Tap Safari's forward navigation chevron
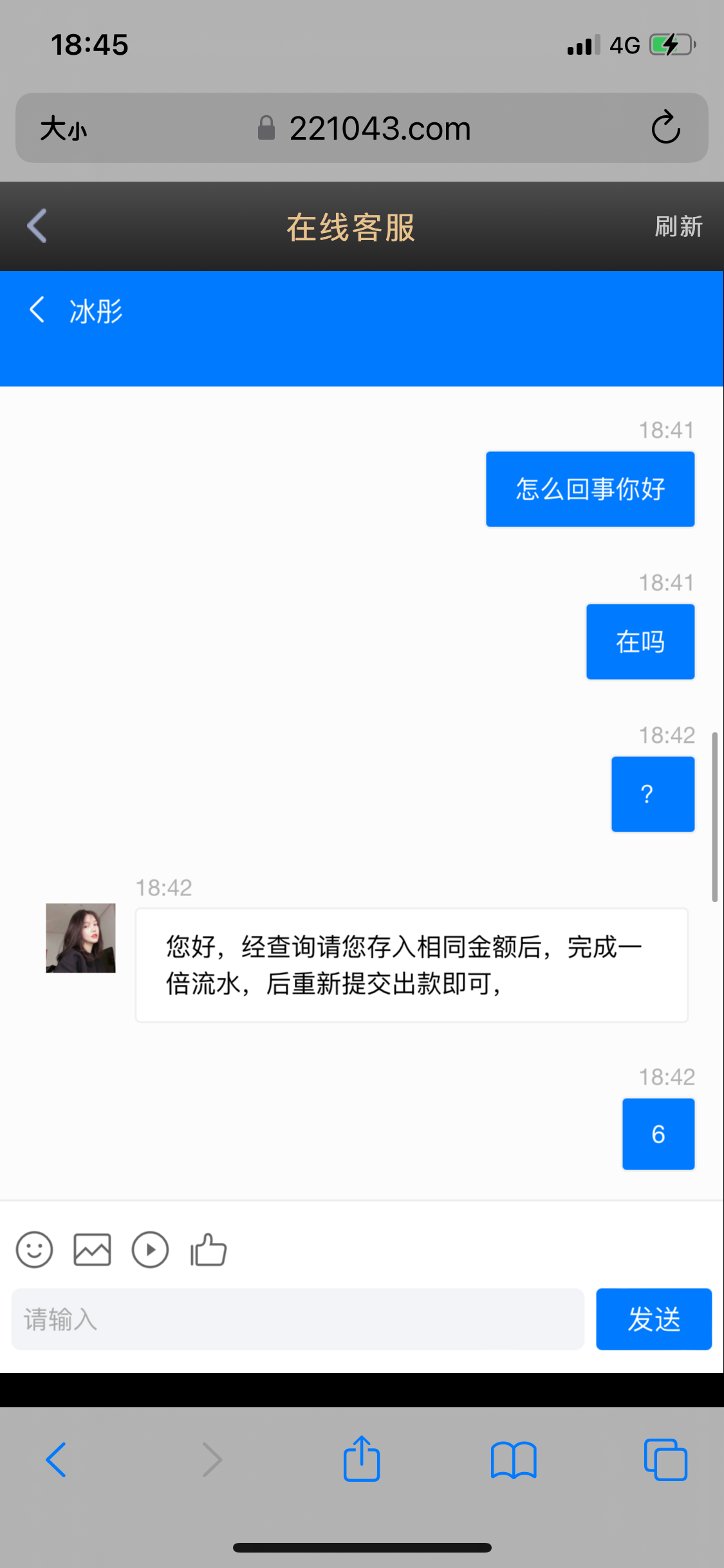724x1568 pixels. (x=212, y=1459)
